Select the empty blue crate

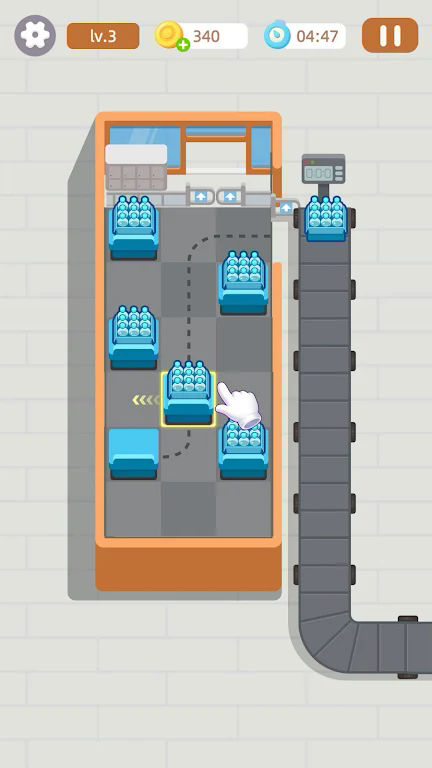[x=134, y=454]
